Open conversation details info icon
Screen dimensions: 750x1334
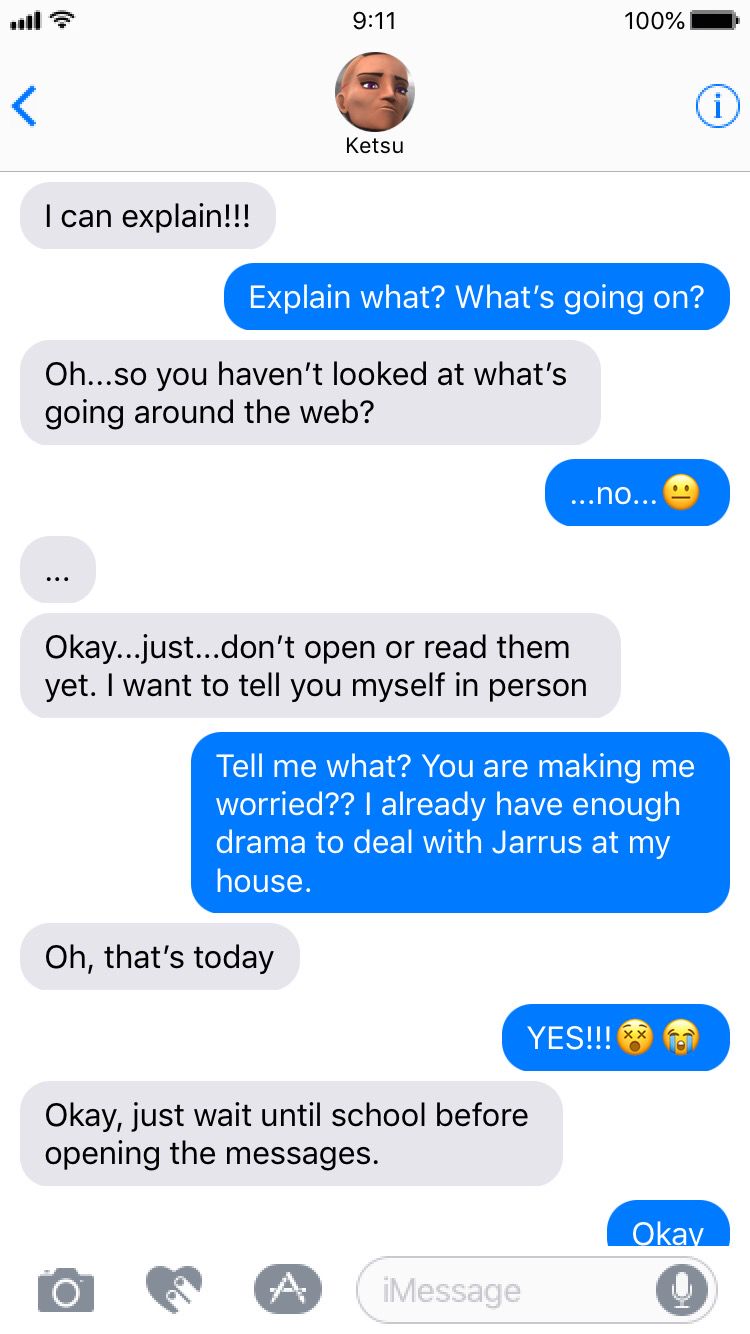point(716,107)
